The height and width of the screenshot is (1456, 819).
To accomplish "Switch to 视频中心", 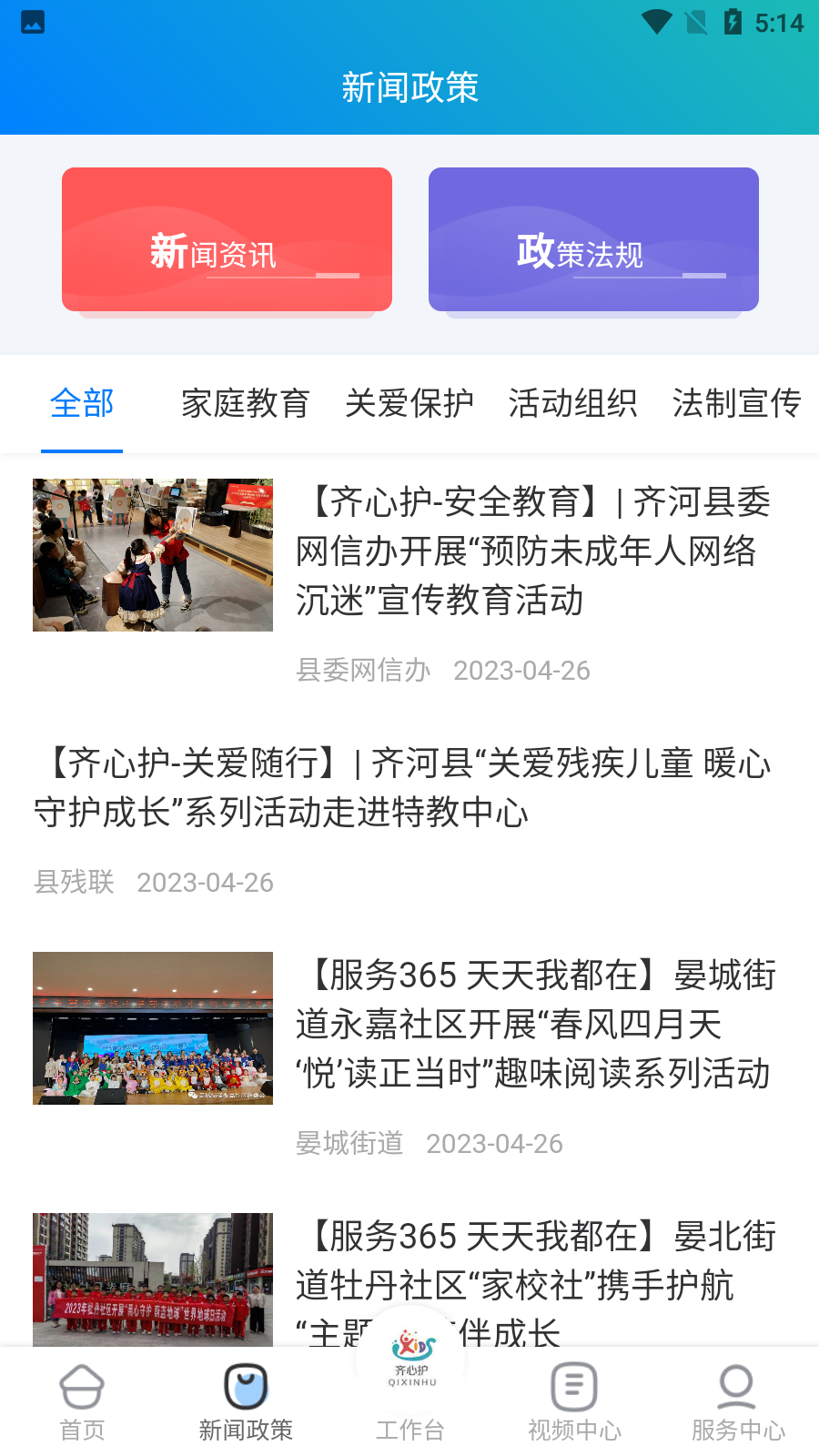I will click(x=574, y=1402).
